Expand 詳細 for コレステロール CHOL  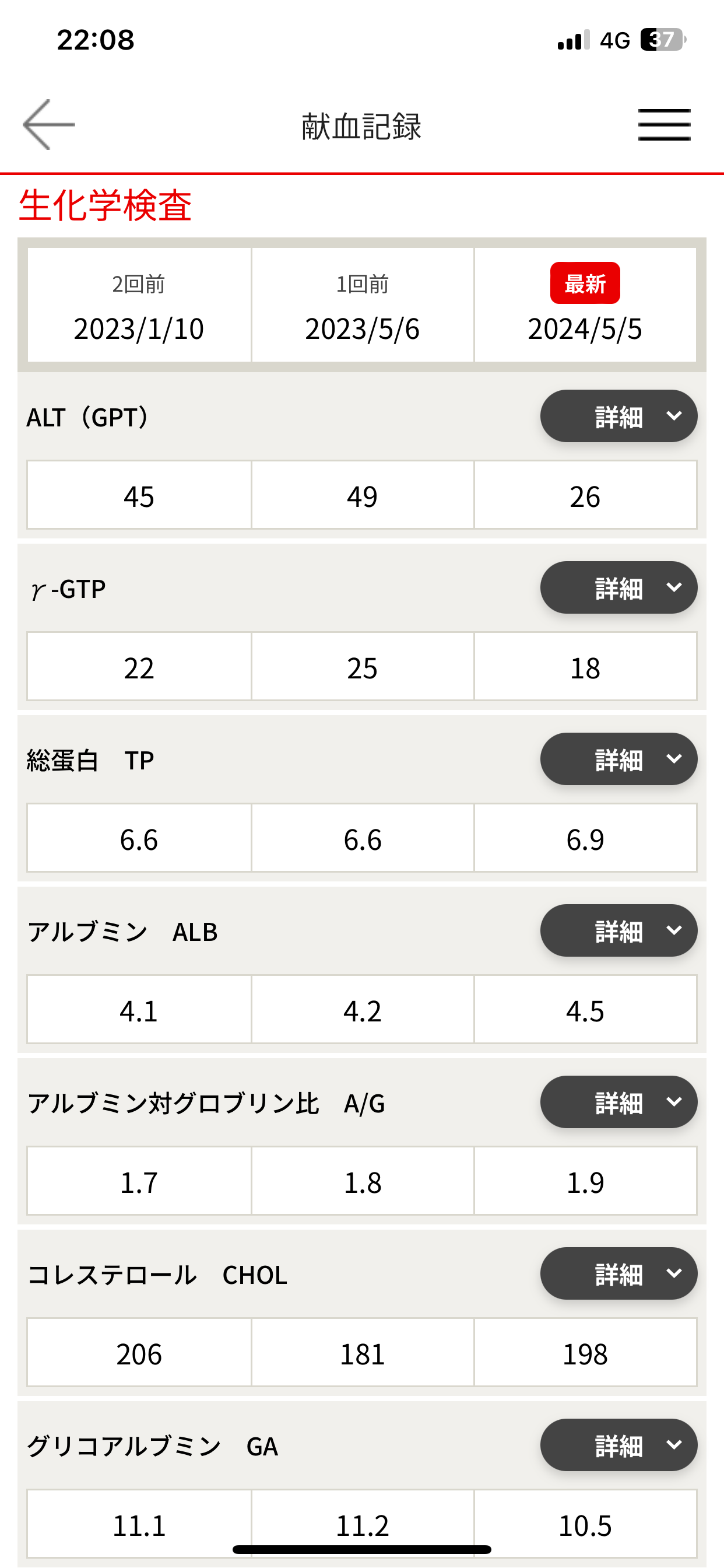618,1273
